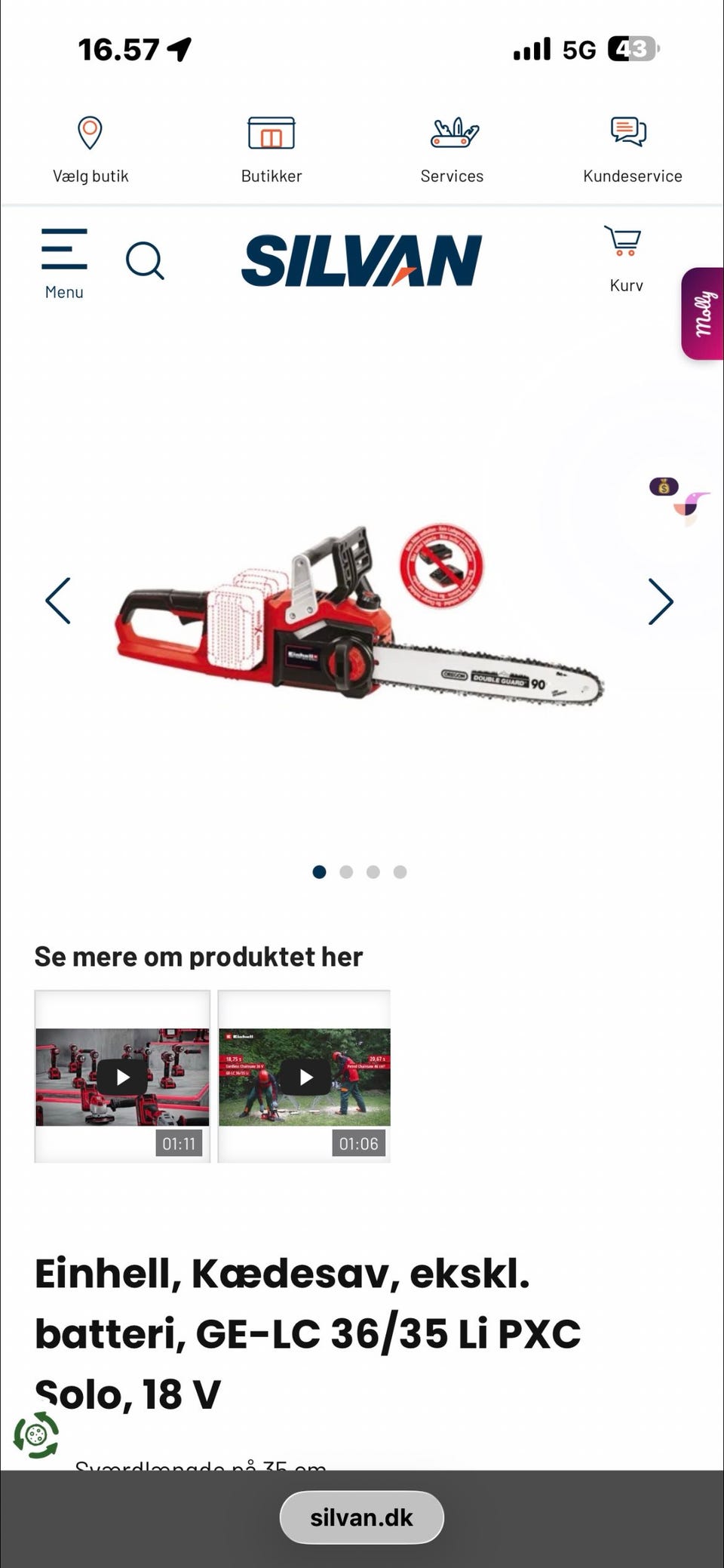The height and width of the screenshot is (1568, 724).
Task: Select the first carousel dot
Action: tap(320, 872)
